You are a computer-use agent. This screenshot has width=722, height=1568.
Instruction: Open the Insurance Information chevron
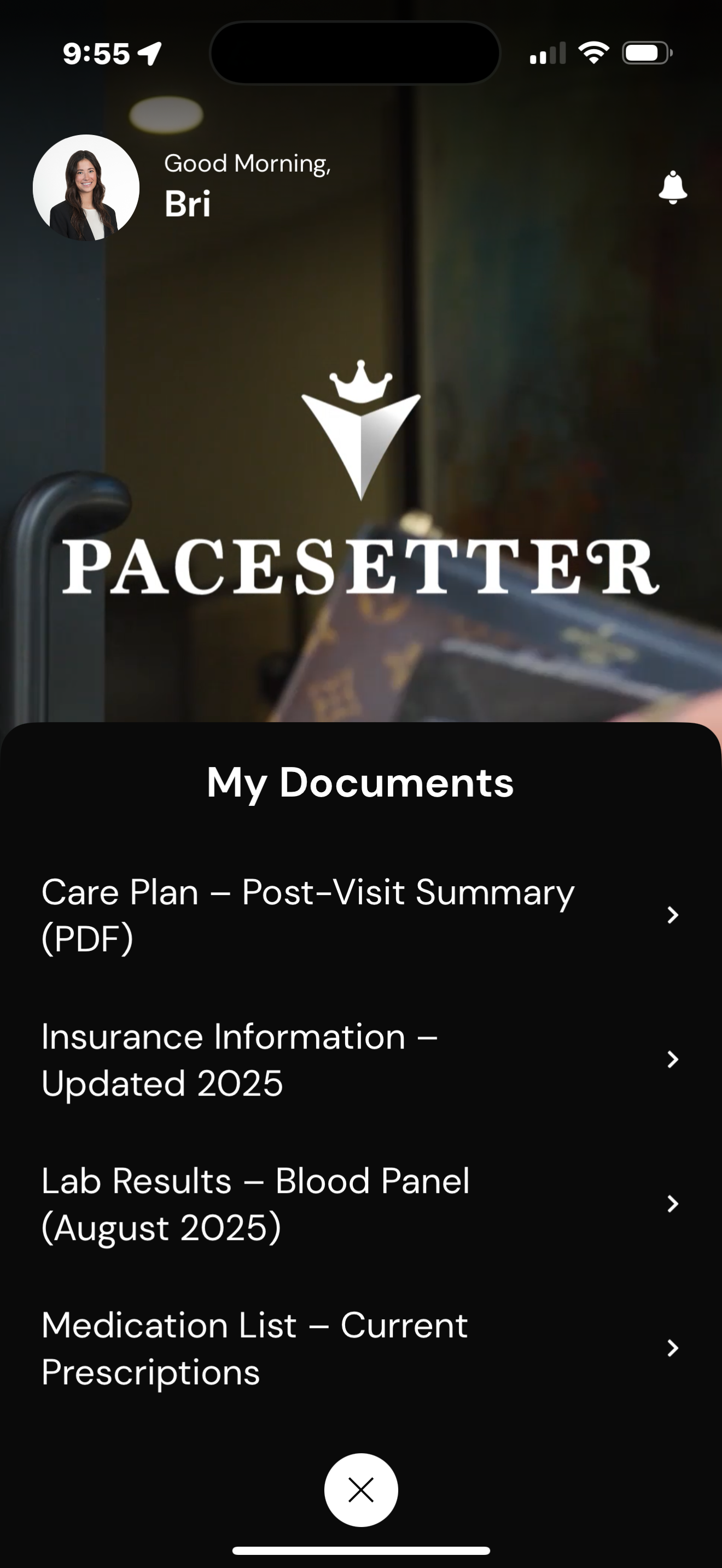click(x=672, y=1059)
